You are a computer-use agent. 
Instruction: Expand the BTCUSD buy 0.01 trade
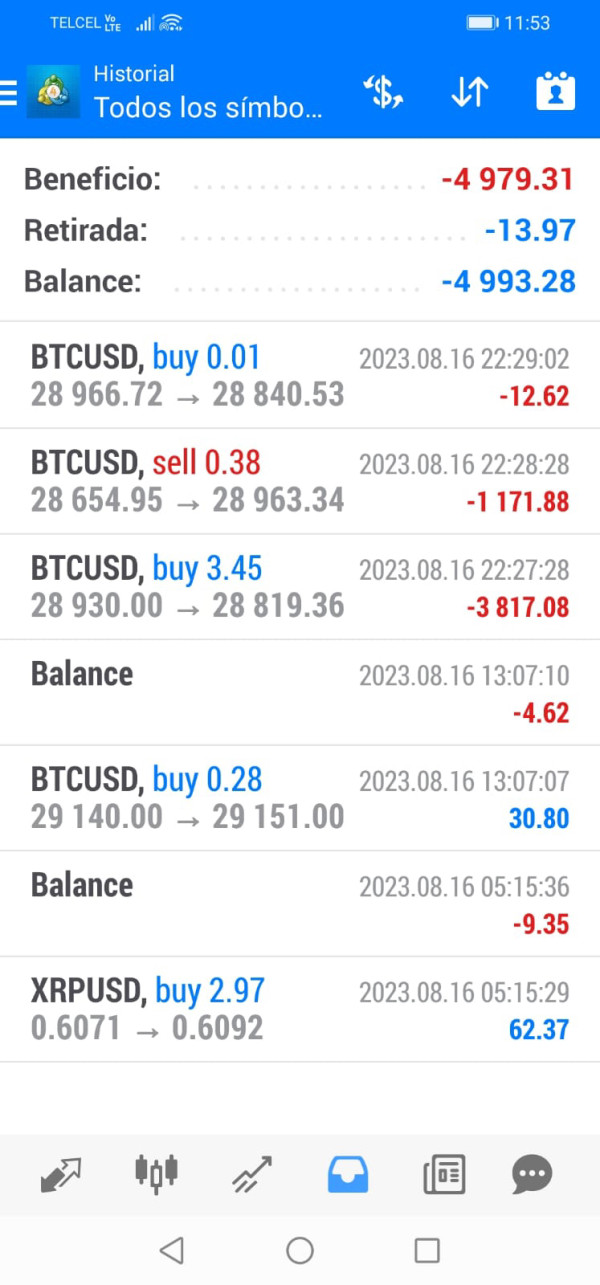(x=300, y=376)
